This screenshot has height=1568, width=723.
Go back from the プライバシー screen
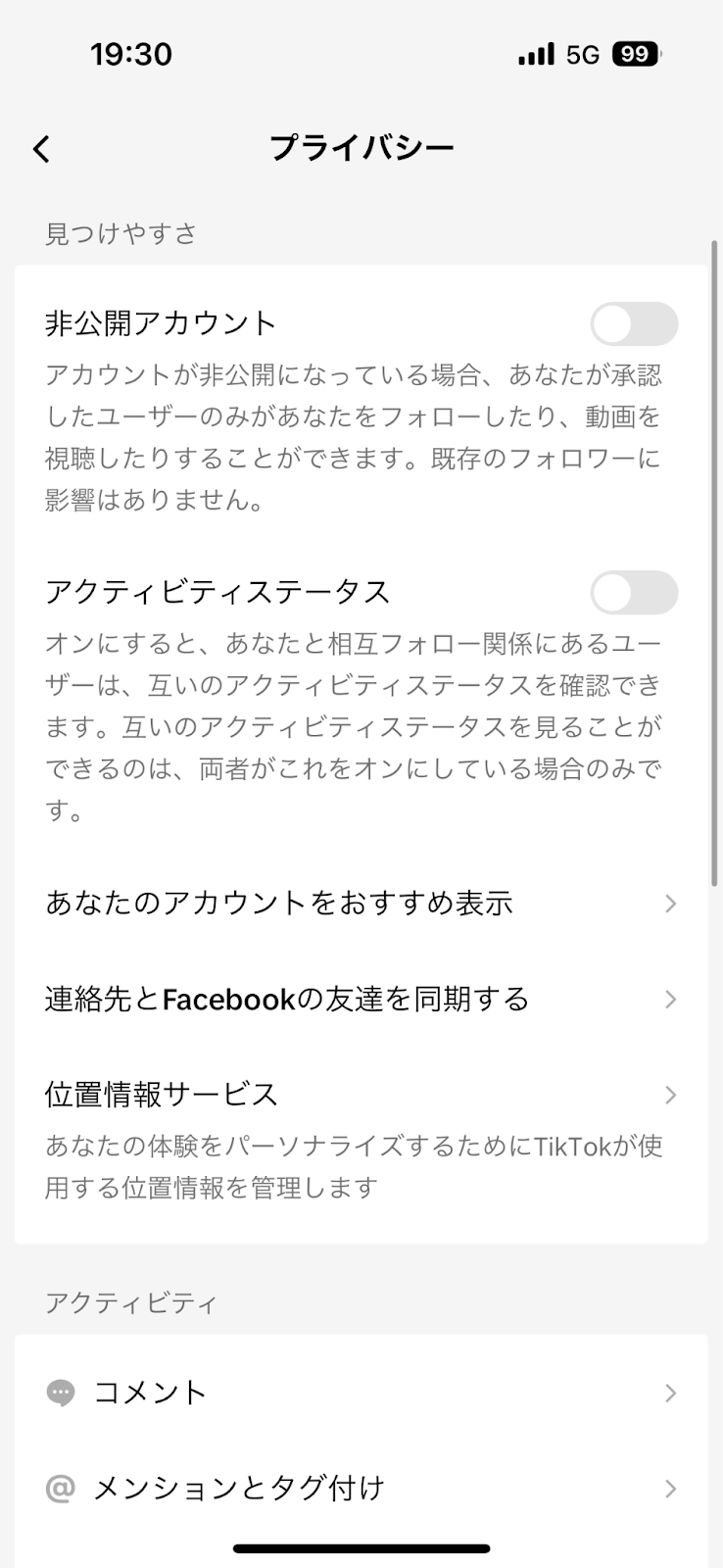[41, 149]
